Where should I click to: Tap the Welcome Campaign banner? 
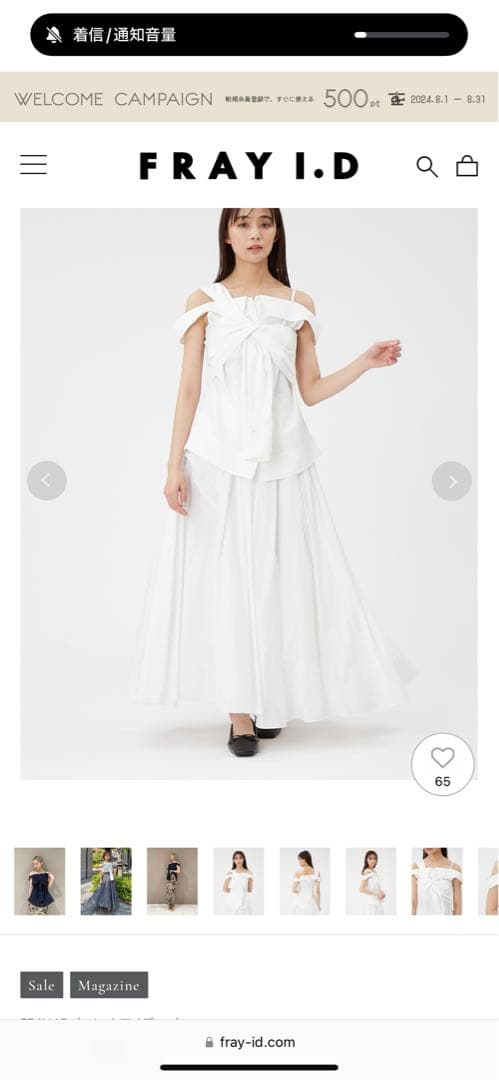coord(250,97)
